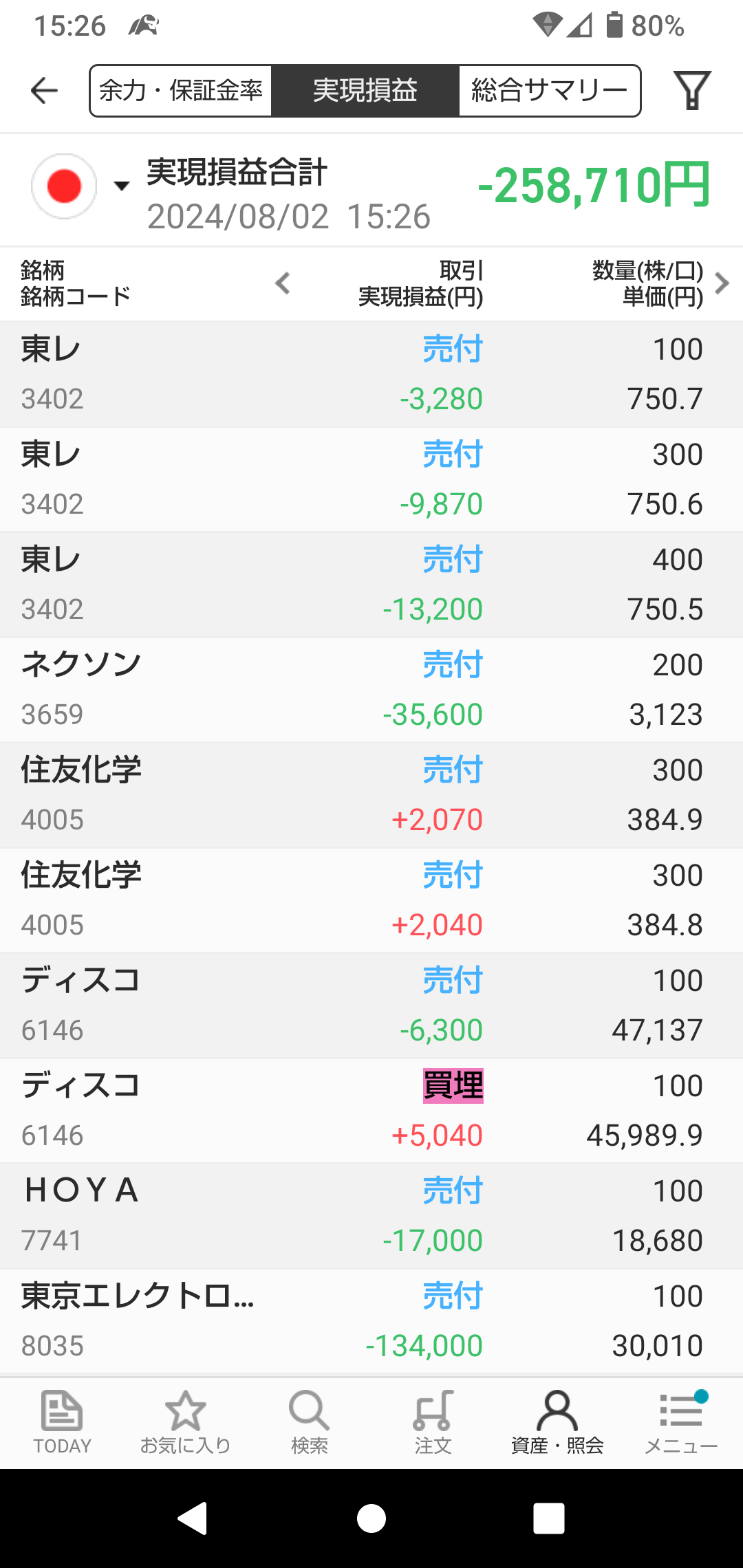Select the 実現損益 tab

point(365,91)
